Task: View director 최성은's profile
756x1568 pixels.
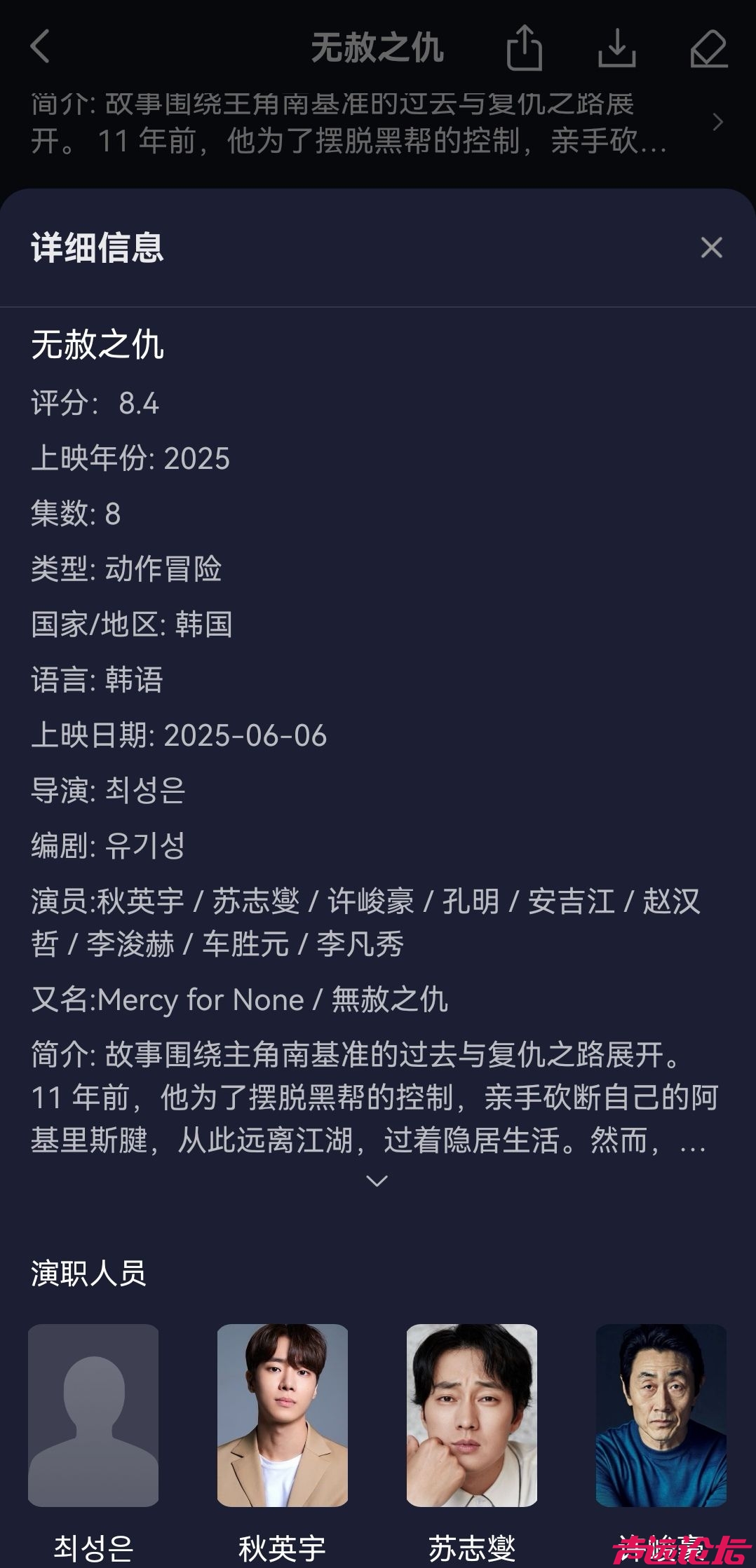Action: tap(93, 1414)
